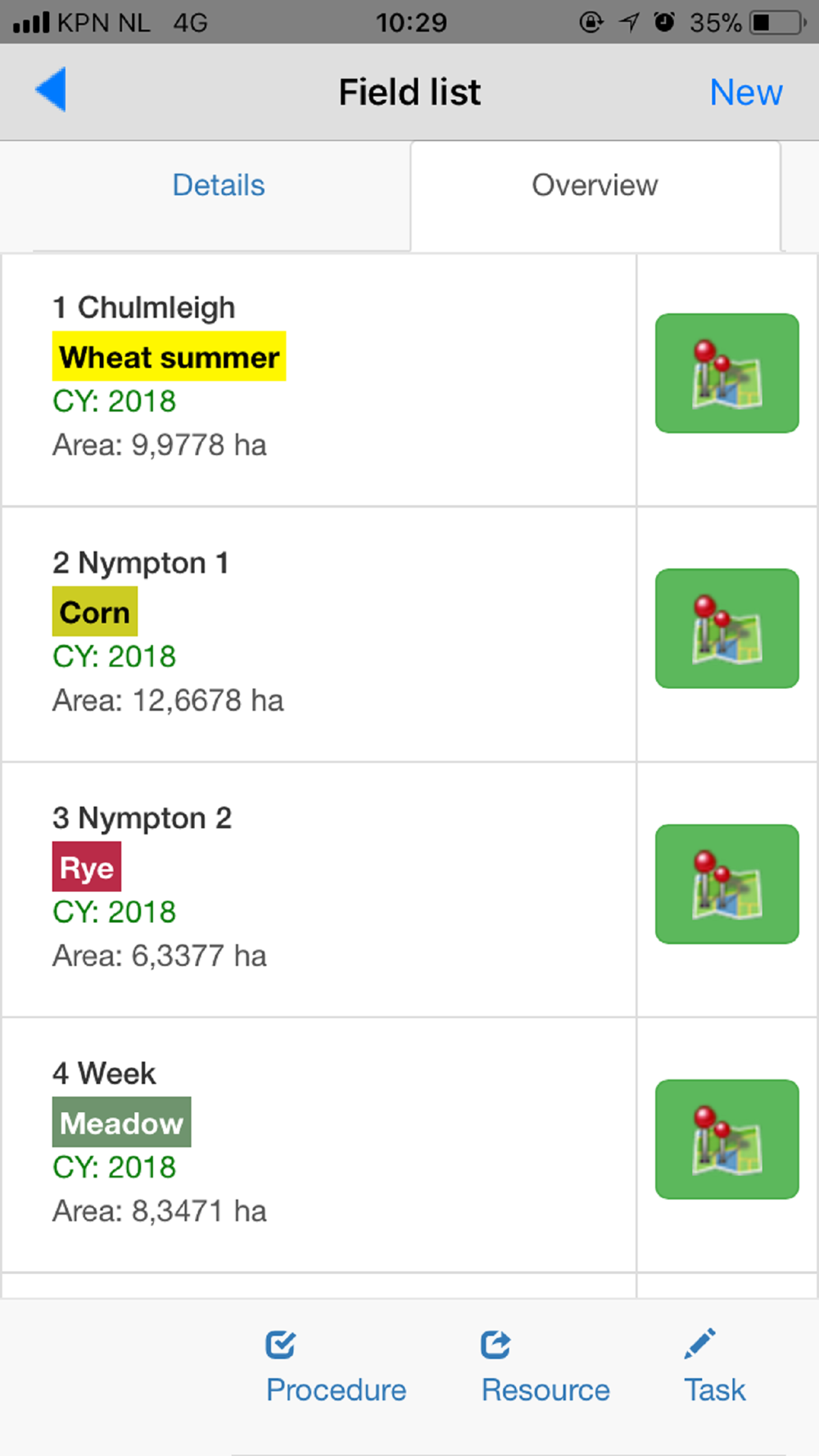Open the 4 Week field row
The height and width of the screenshot is (1456, 819).
pos(319,1144)
